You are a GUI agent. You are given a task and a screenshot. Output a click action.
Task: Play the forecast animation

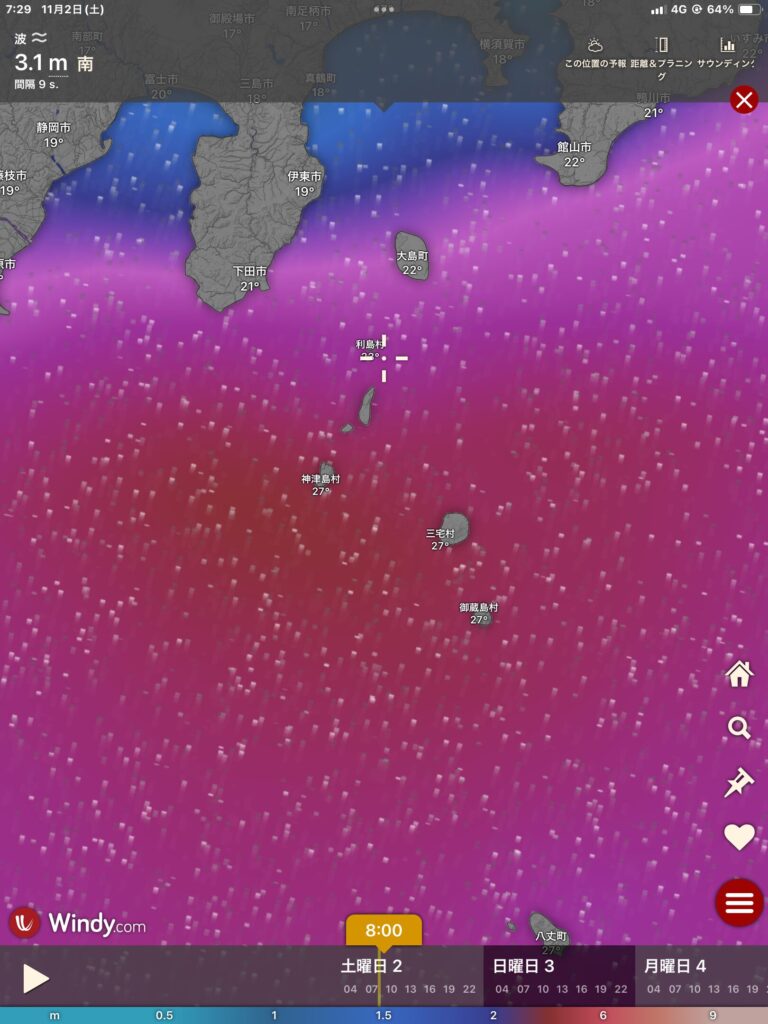[x=35, y=978]
